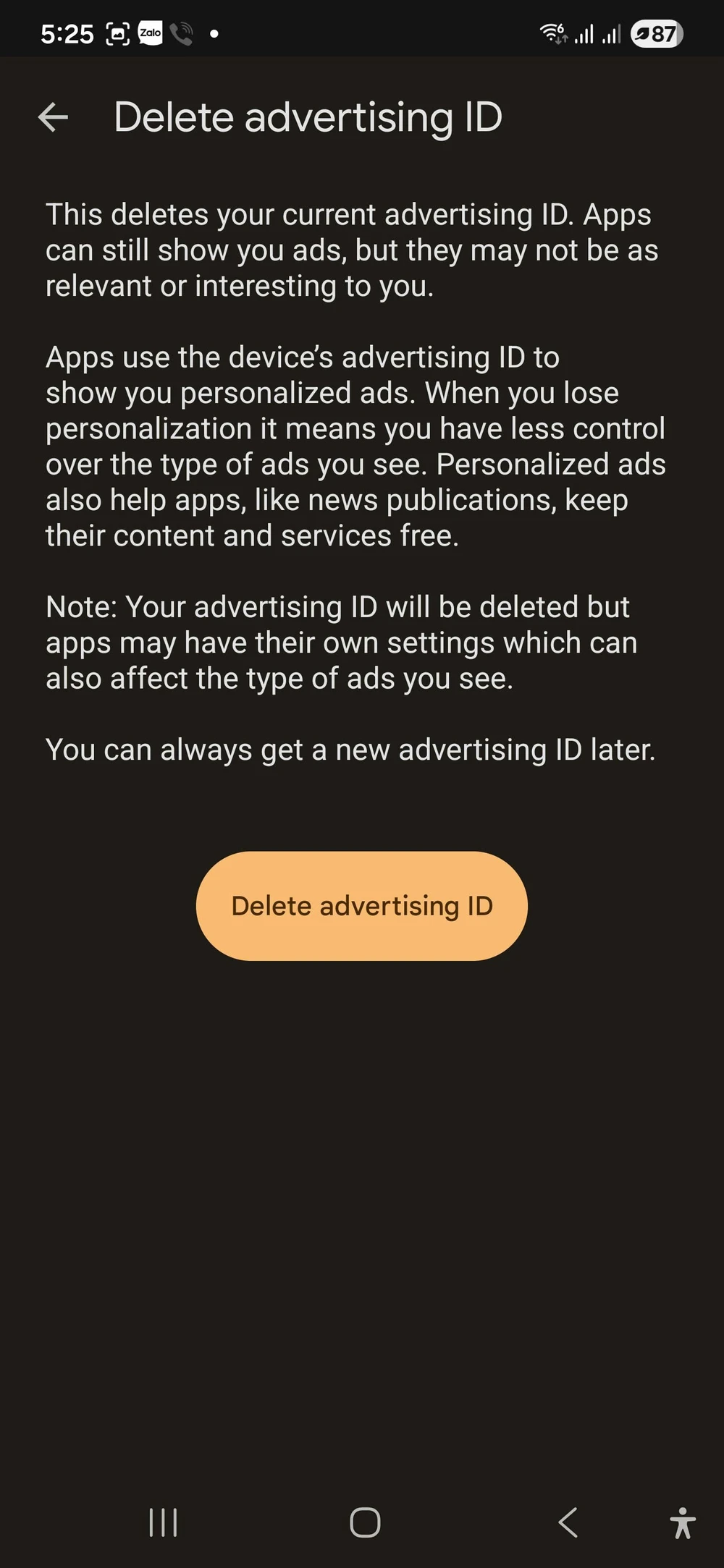Tap the Delete advertising ID button
This screenshot has width=724, height=1568.
coord(361,906)
